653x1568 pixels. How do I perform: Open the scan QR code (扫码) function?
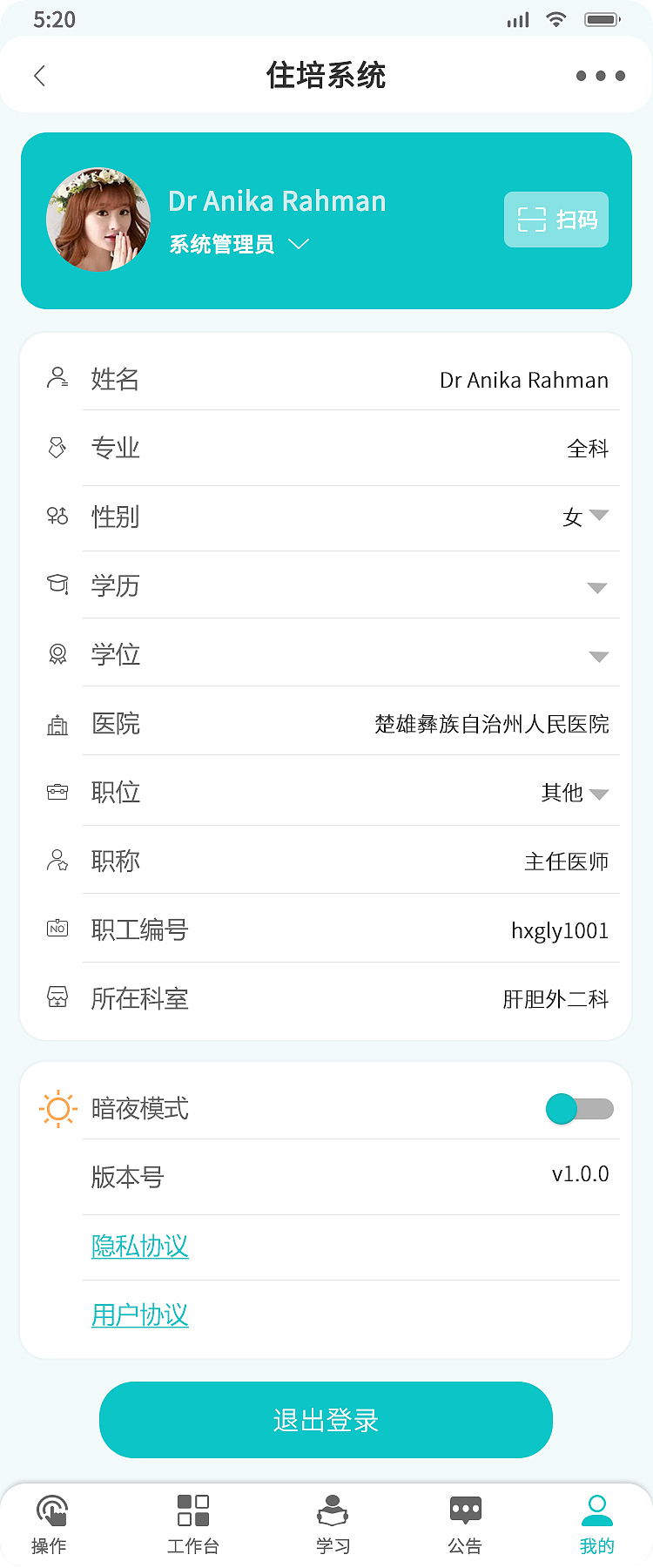(x=555, y=220)
